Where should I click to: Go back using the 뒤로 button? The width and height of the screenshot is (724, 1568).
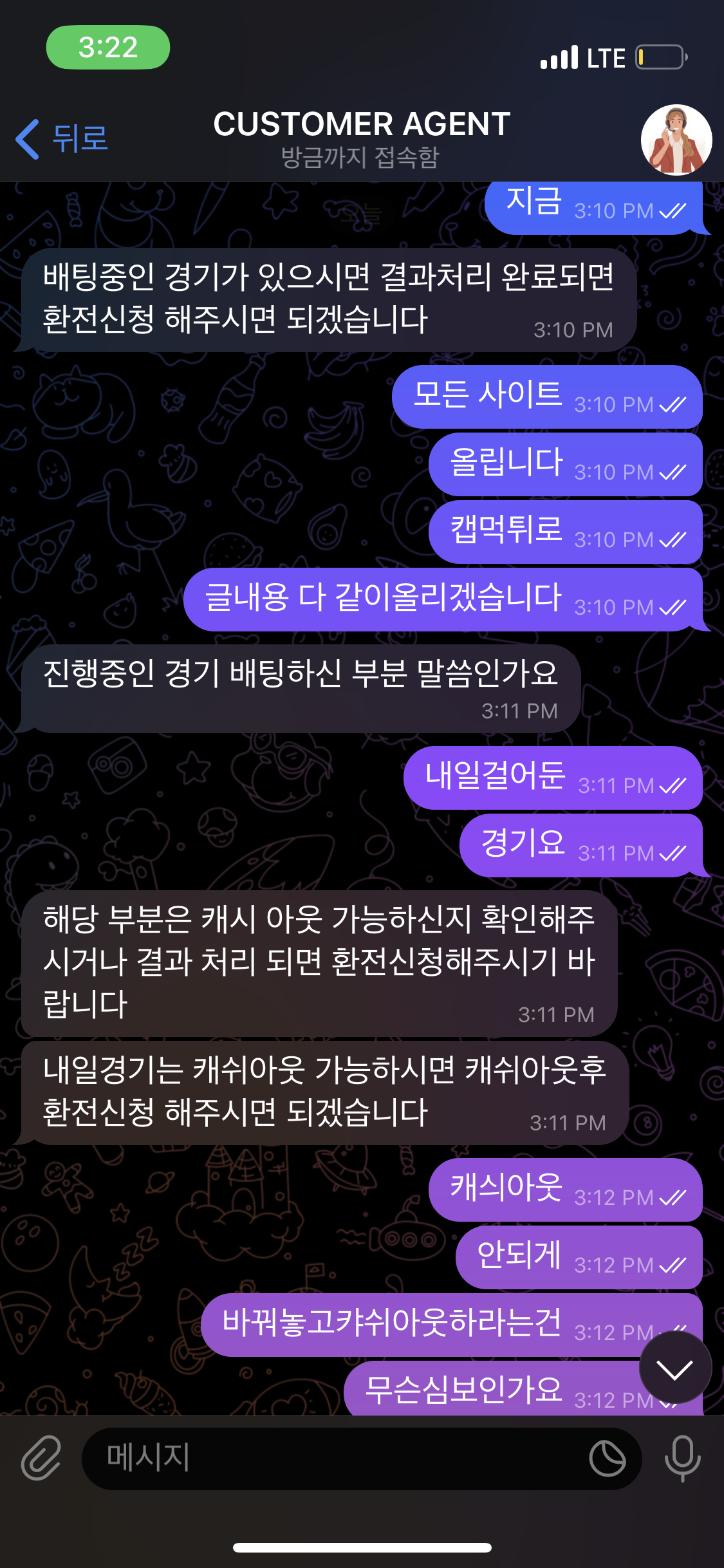62,138
